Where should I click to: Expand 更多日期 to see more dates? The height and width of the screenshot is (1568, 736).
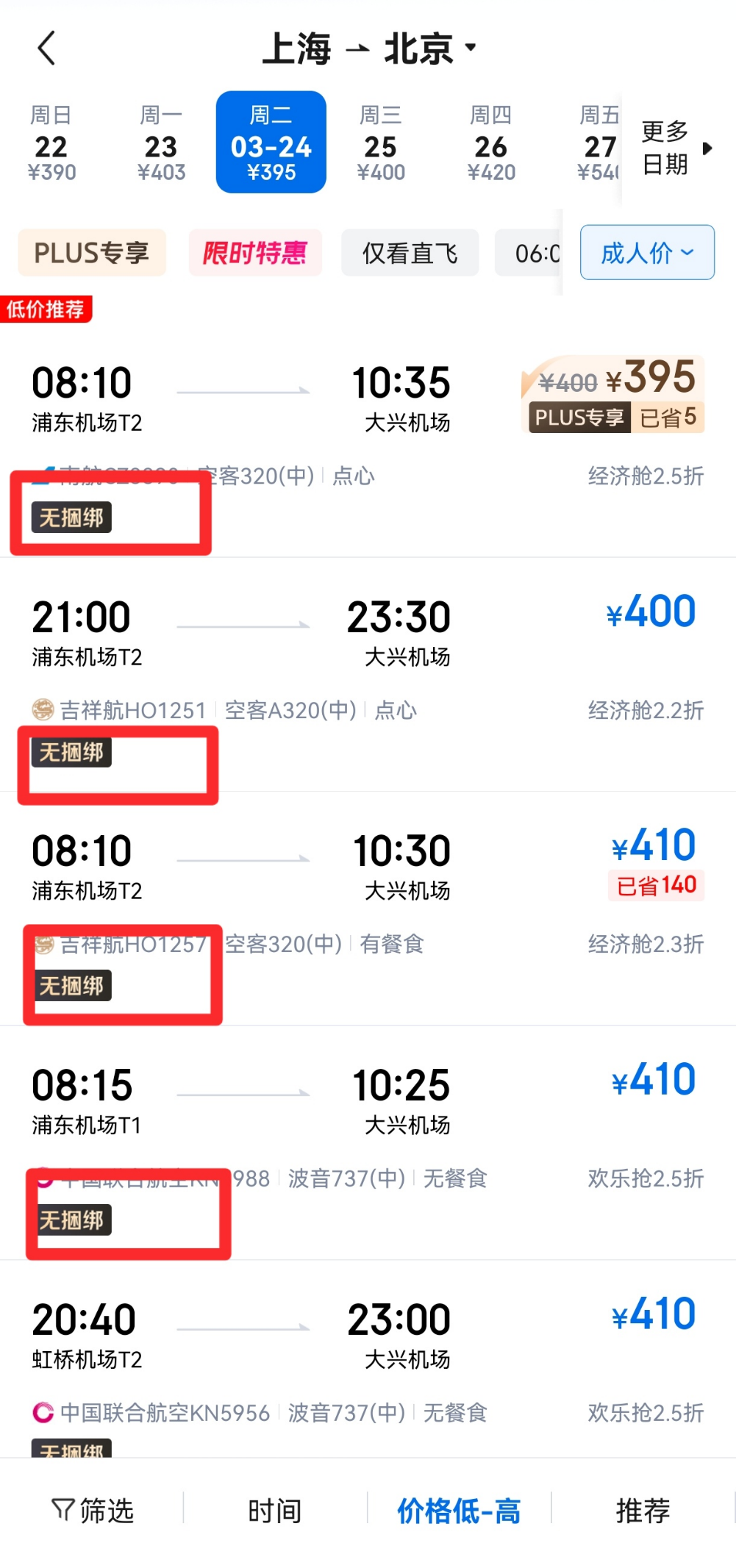click(x=662, y=147)
